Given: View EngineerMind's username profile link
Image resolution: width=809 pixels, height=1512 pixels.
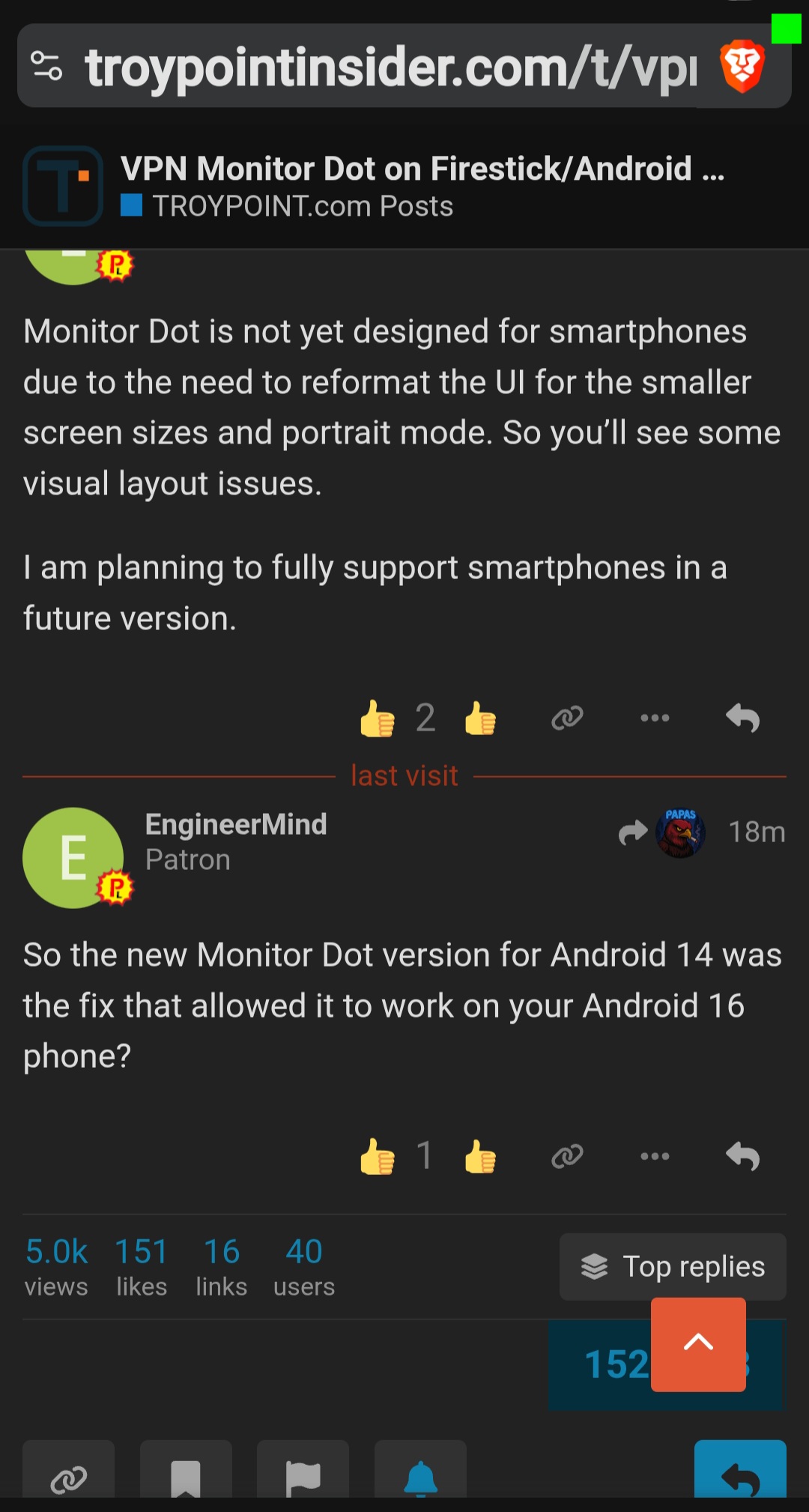Looking at the screenshot, I should 236,824.
